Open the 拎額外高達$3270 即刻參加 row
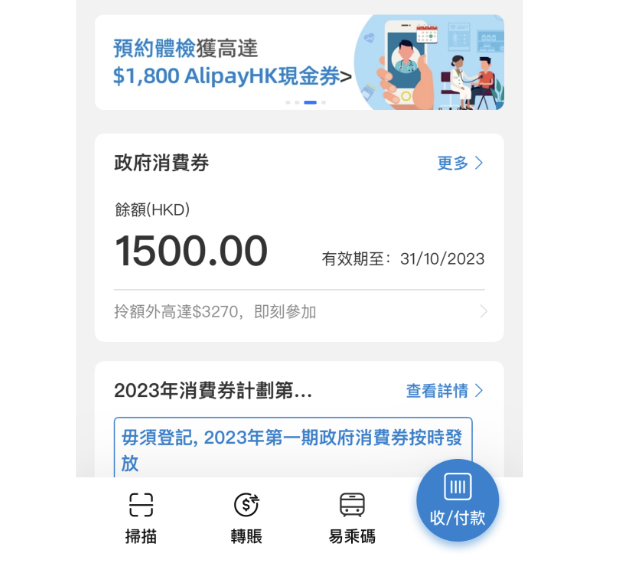The height and width of the screenshot is (567, 617). (299, 312)
